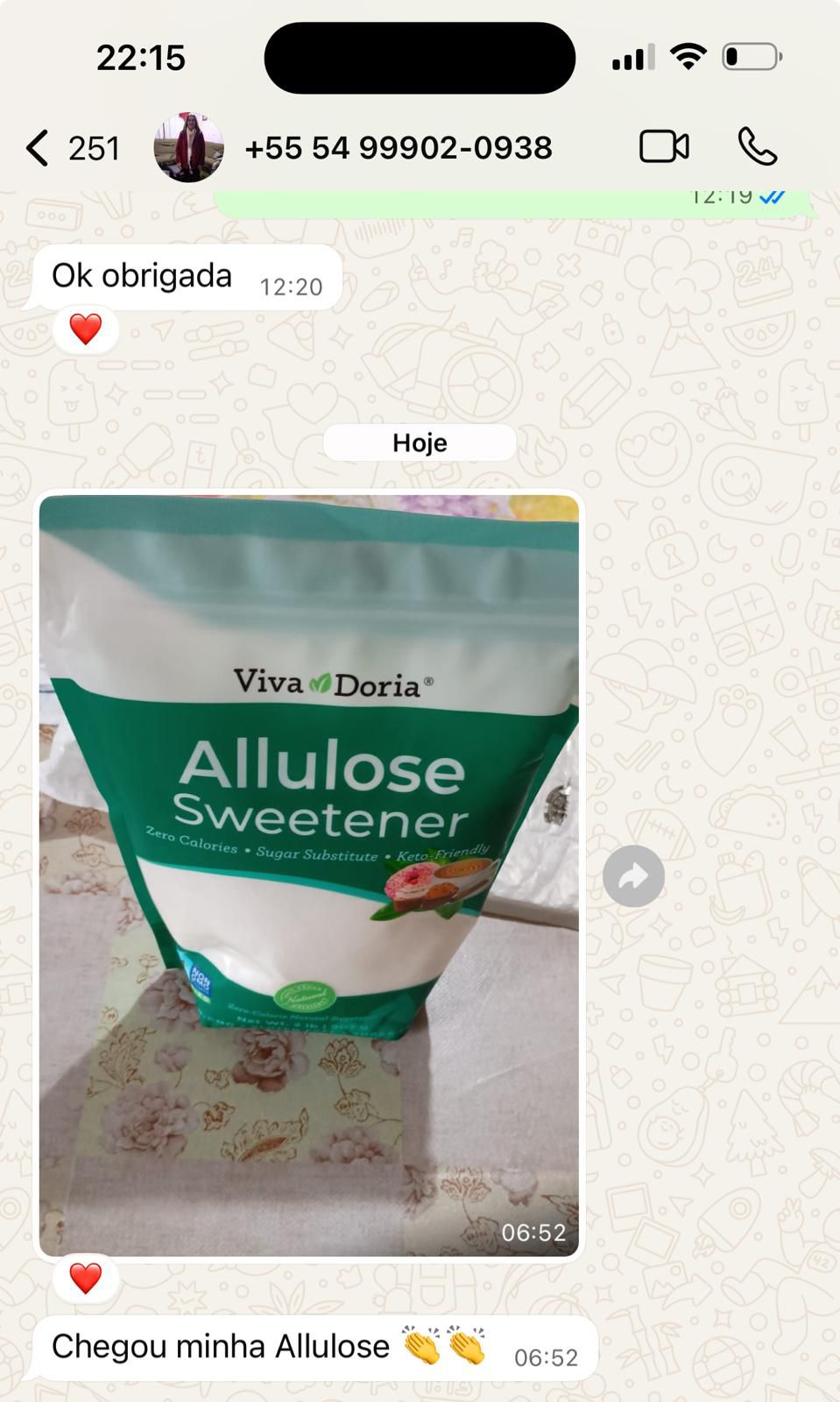Start a voice call with this contact

758,147
